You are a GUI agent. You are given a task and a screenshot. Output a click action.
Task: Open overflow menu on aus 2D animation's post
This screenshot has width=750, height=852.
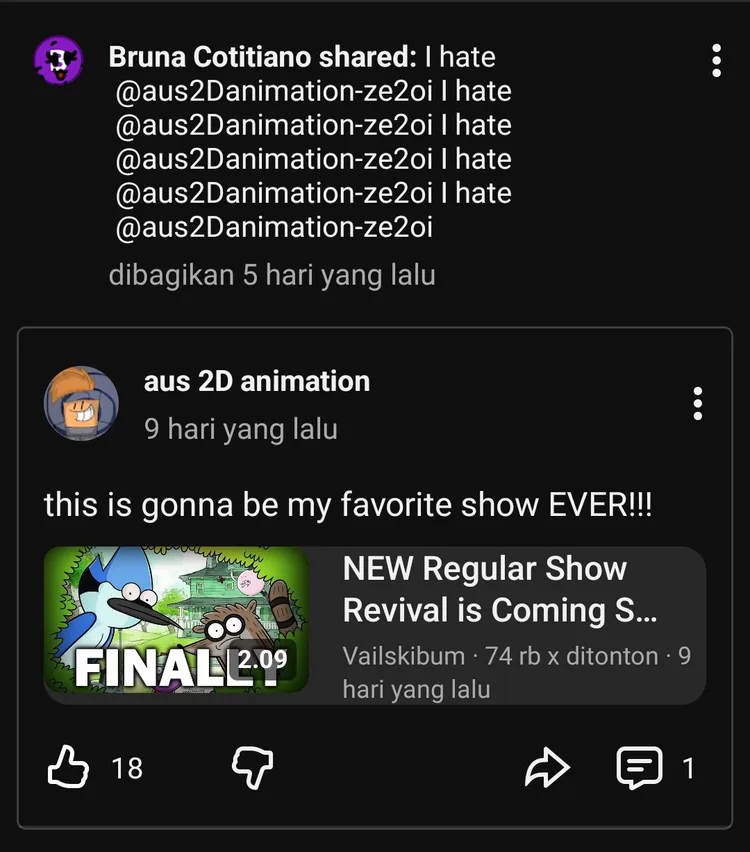pyautogui.click(x=697, y=404)
